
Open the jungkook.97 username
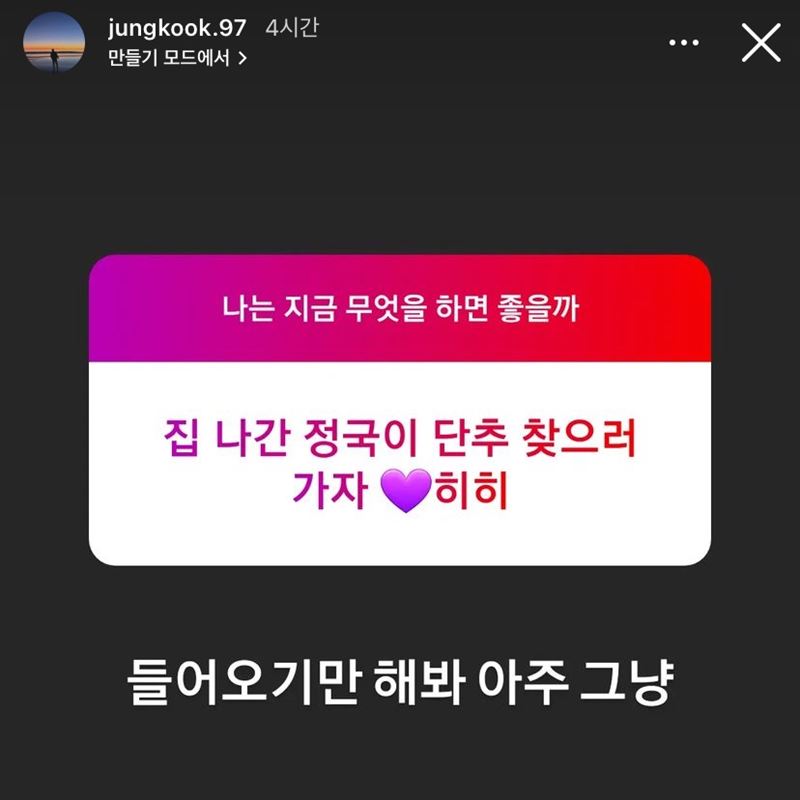[x=177, y=30]
